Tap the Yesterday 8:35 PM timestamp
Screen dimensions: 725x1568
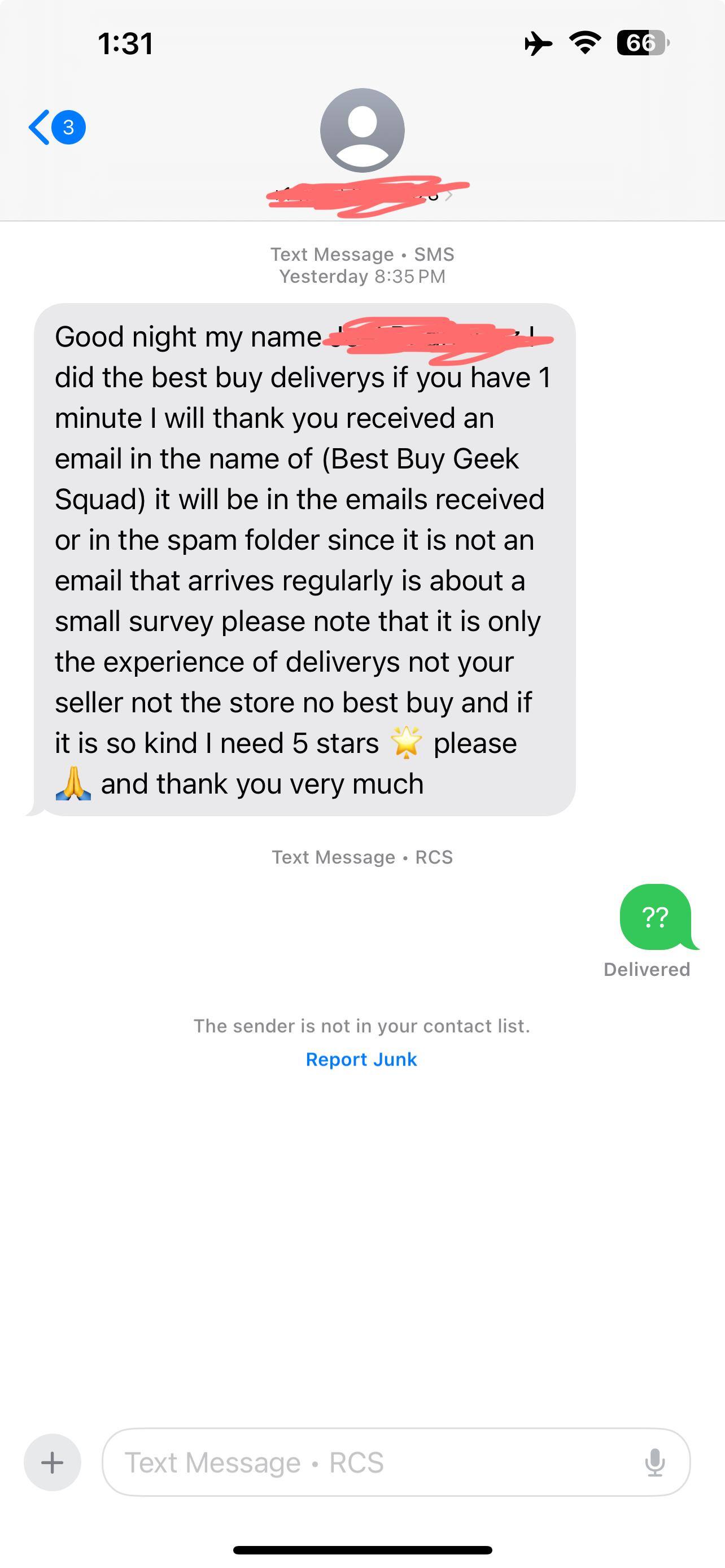pyautogui.click(x=362, y=277)
